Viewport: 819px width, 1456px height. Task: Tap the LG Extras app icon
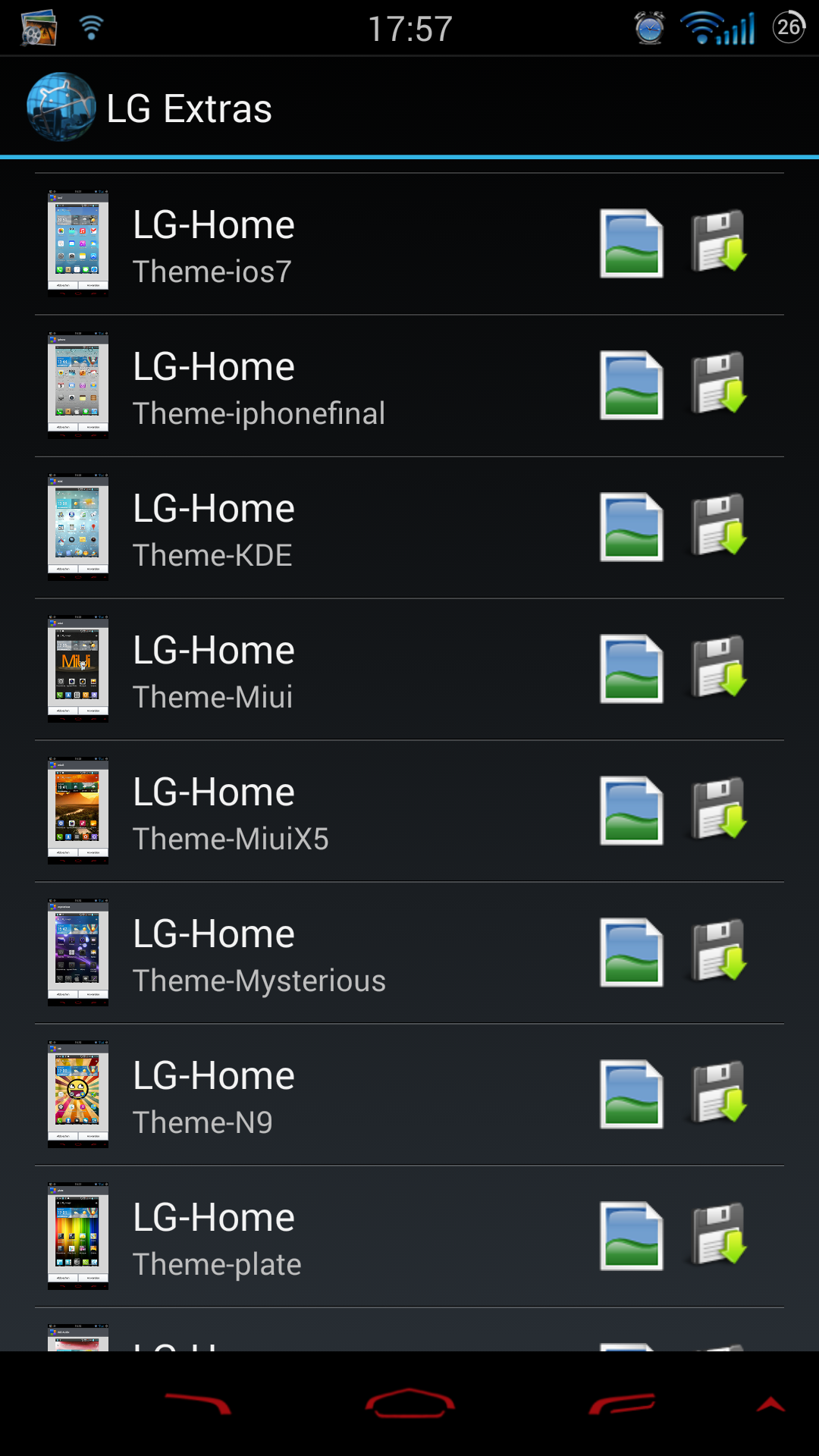point(61,107)
